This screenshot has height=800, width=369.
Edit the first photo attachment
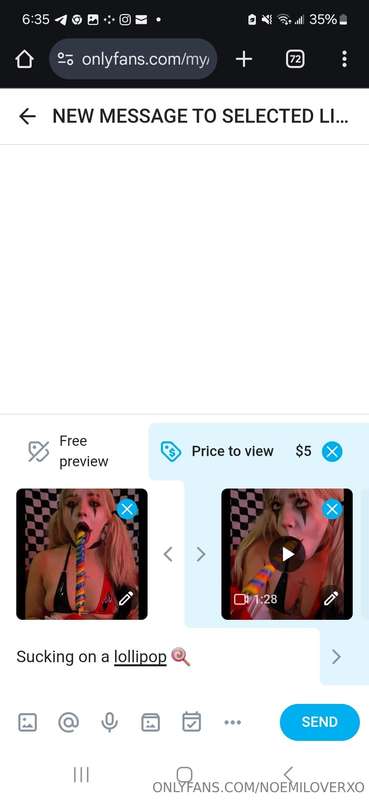[126, 598]
